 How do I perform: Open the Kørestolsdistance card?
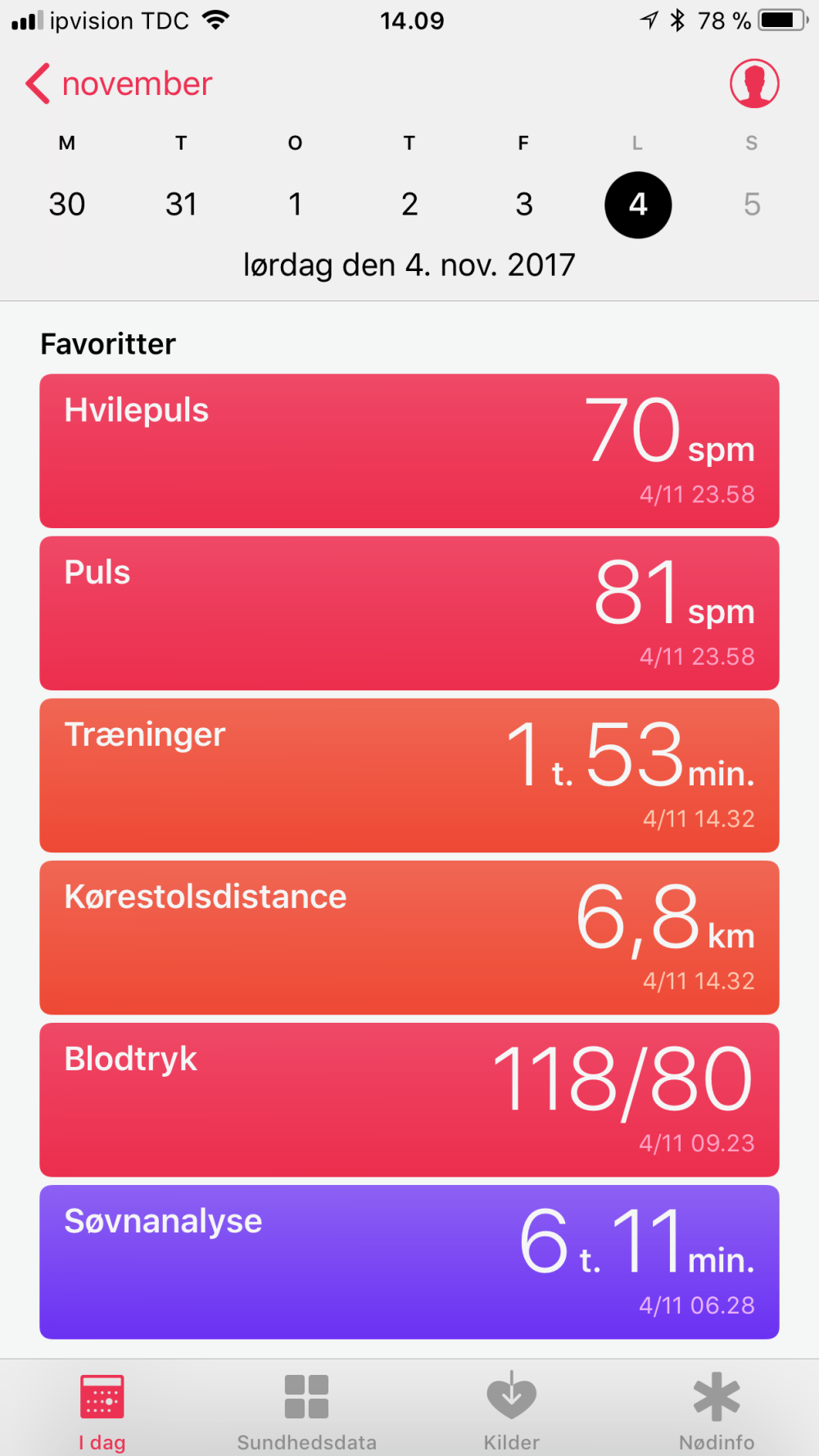click(409, 938)
